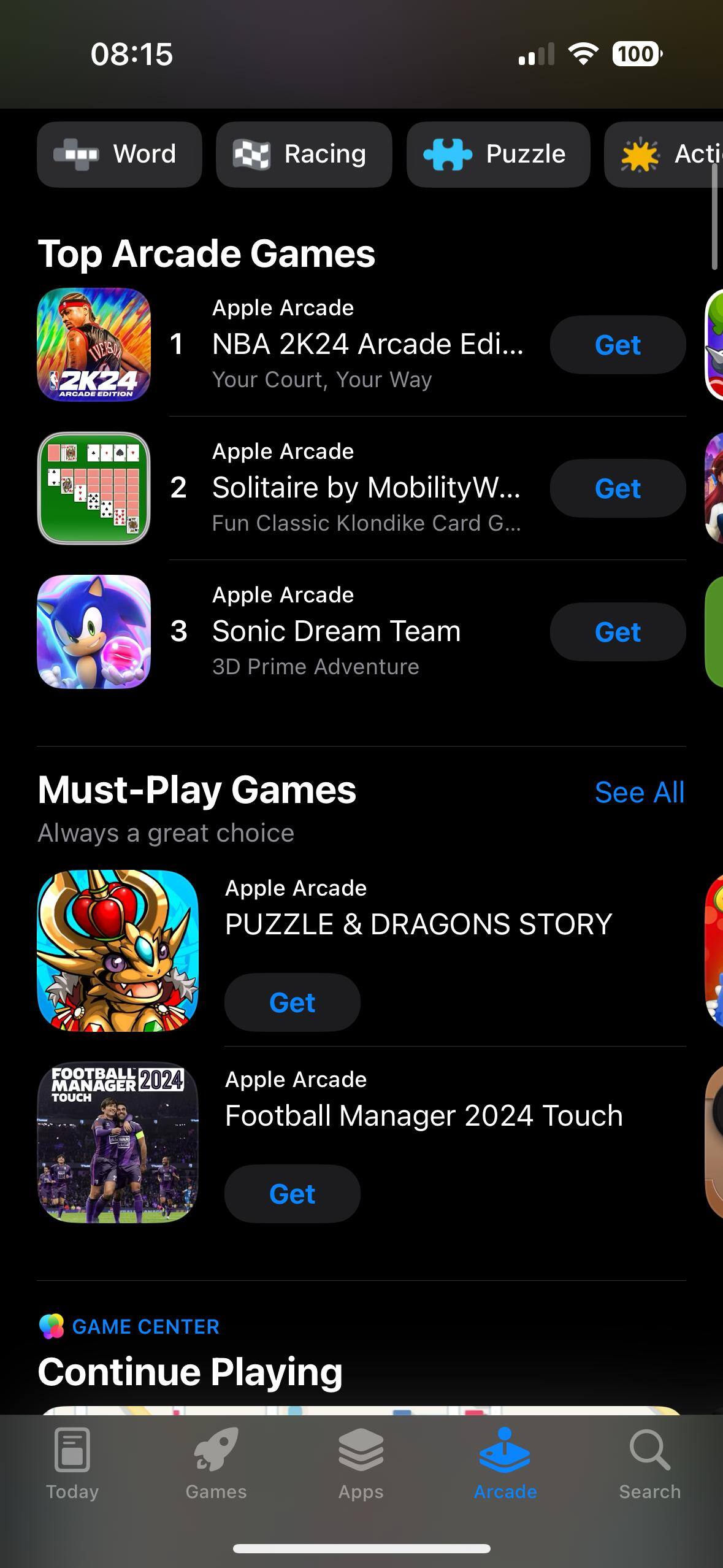723x1568 pixels.
Task: Get Football Manager 2024 Touch
Action: 292,1194
